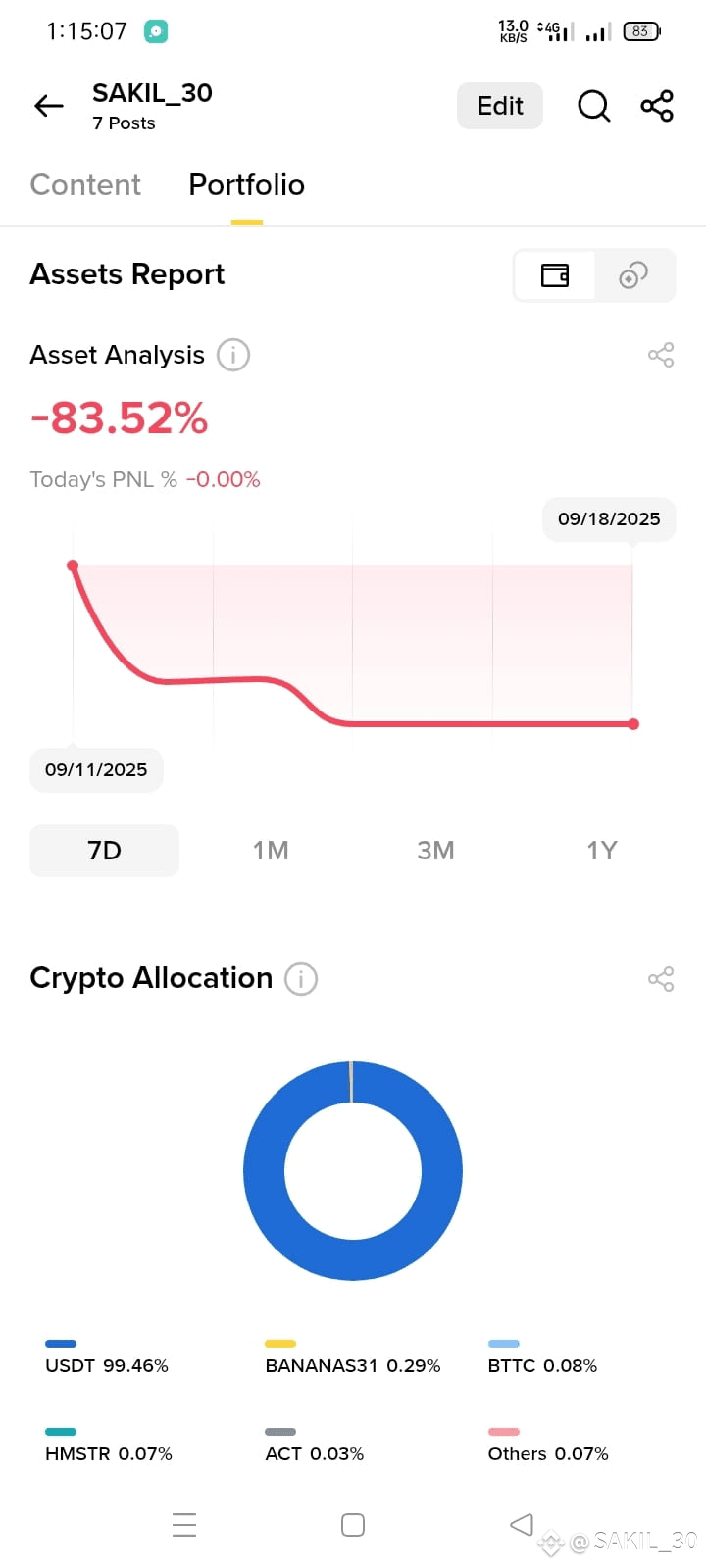The height and width of the screenshot is (1568, 706).
Task: Tap the Edit button
Action: (500, 106)
